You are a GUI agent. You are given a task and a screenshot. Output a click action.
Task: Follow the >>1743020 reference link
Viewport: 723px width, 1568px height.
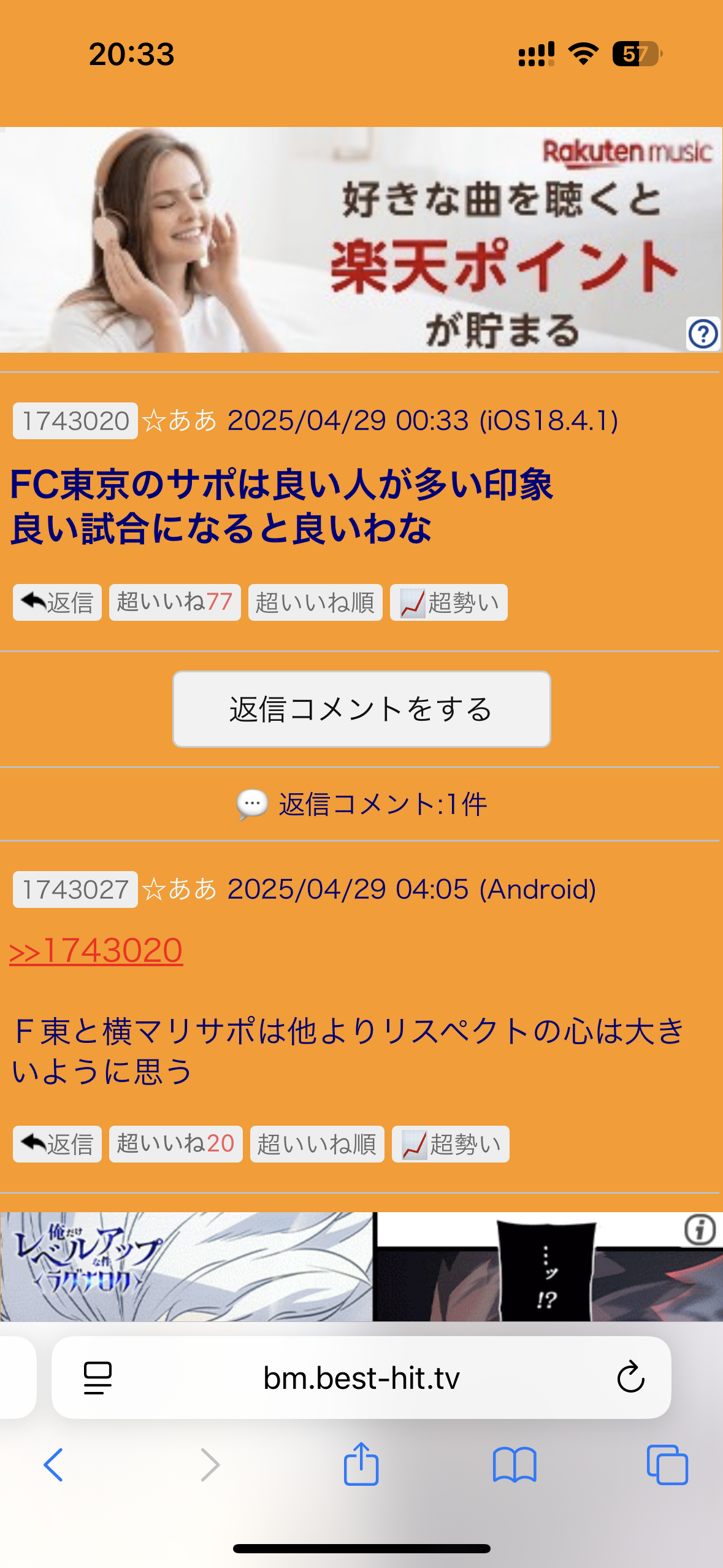(x=96, y=951)
